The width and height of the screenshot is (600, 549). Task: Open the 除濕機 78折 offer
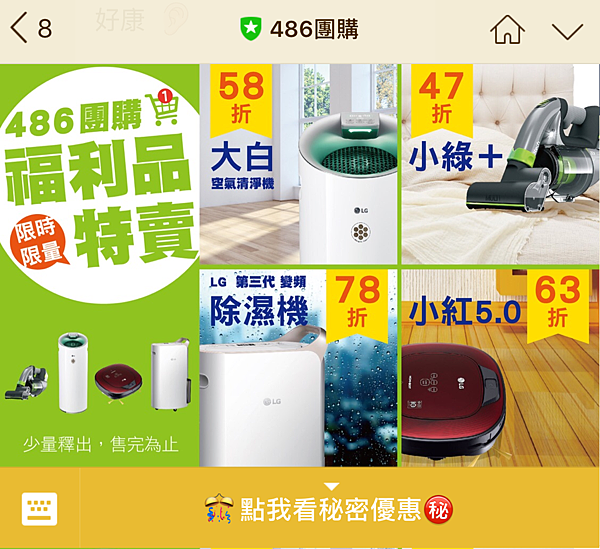coord(298,367)
